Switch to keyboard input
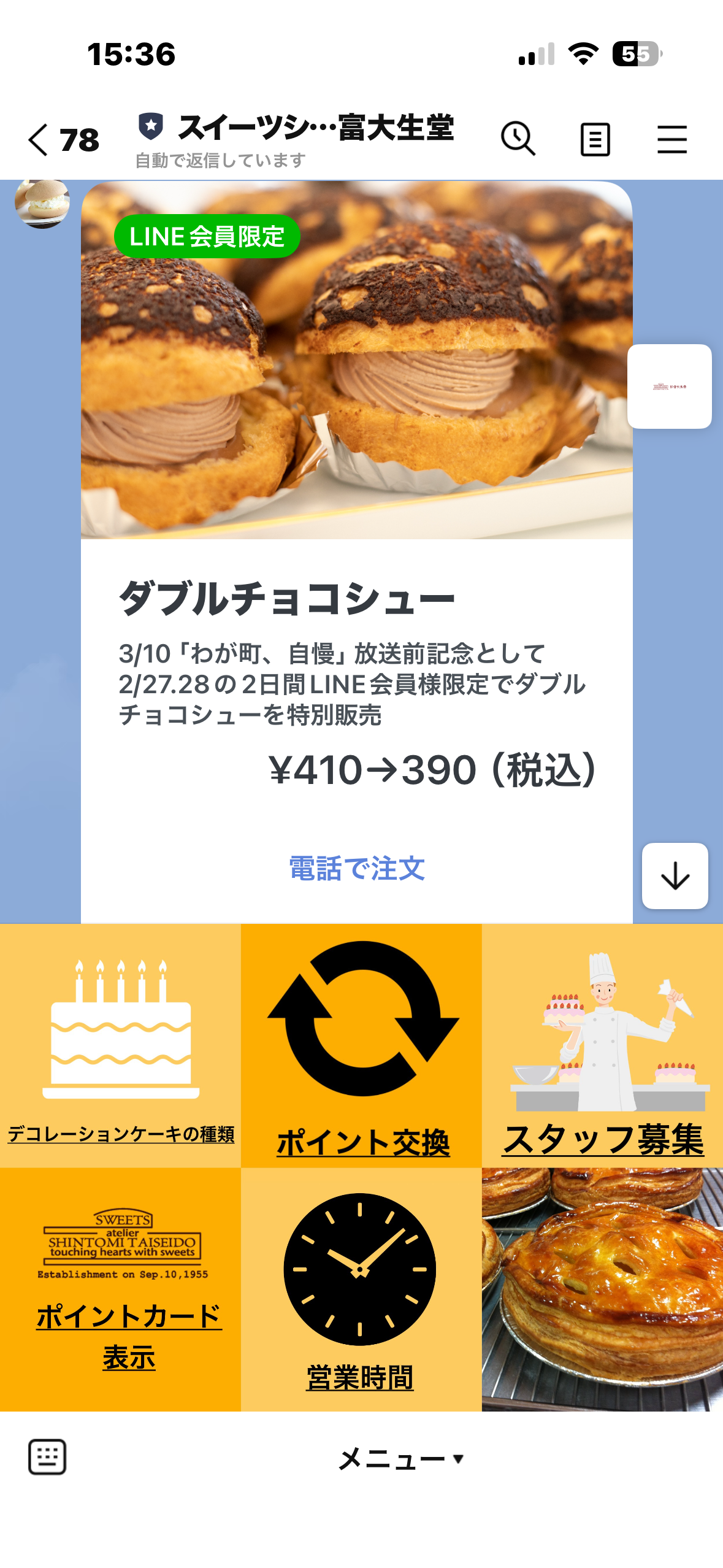723x1568 pixels. pyautogui.click(x=47, y=1456)
